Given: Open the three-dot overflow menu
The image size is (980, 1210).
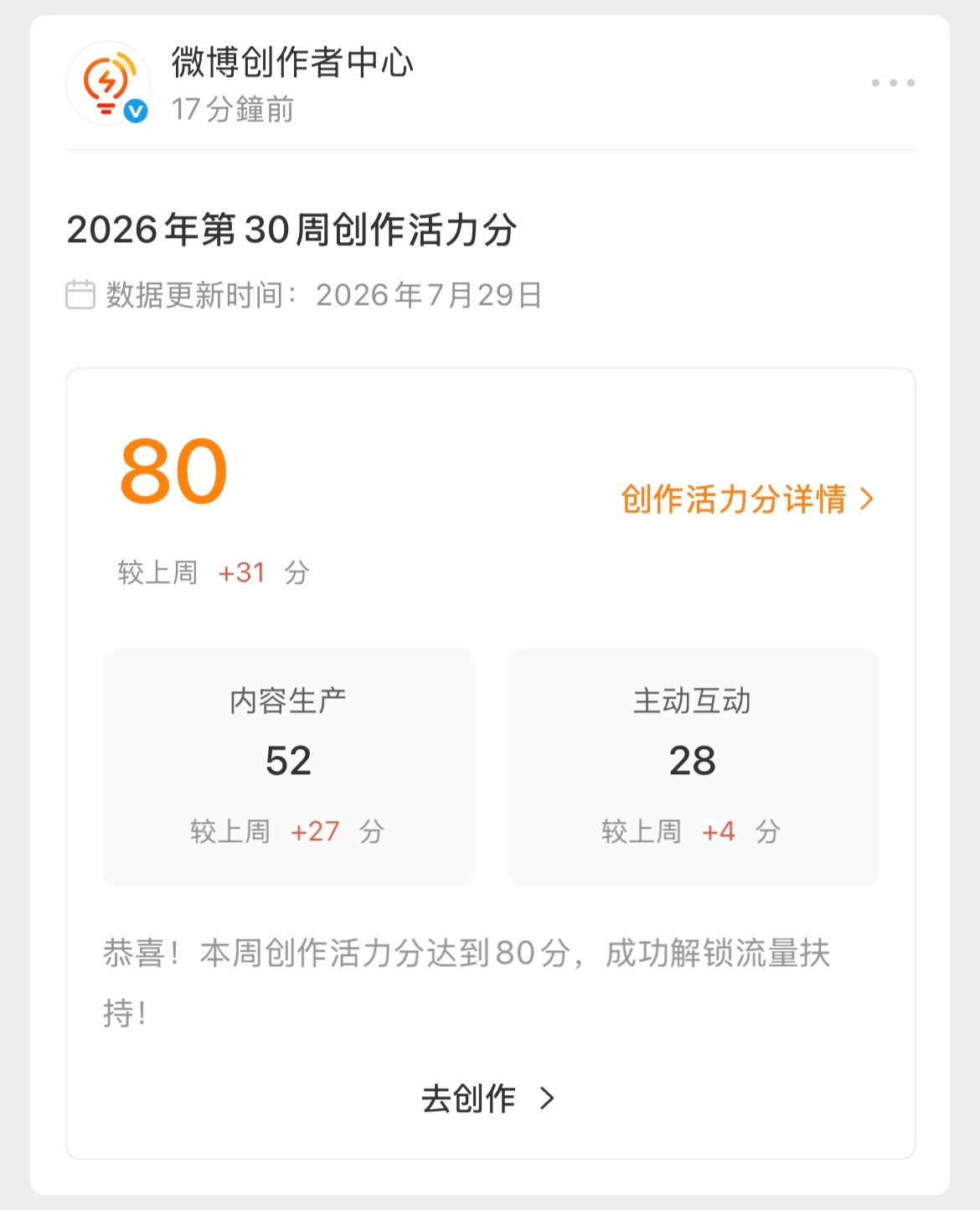Looking at the screenshot, I should [x=893, y=83].
